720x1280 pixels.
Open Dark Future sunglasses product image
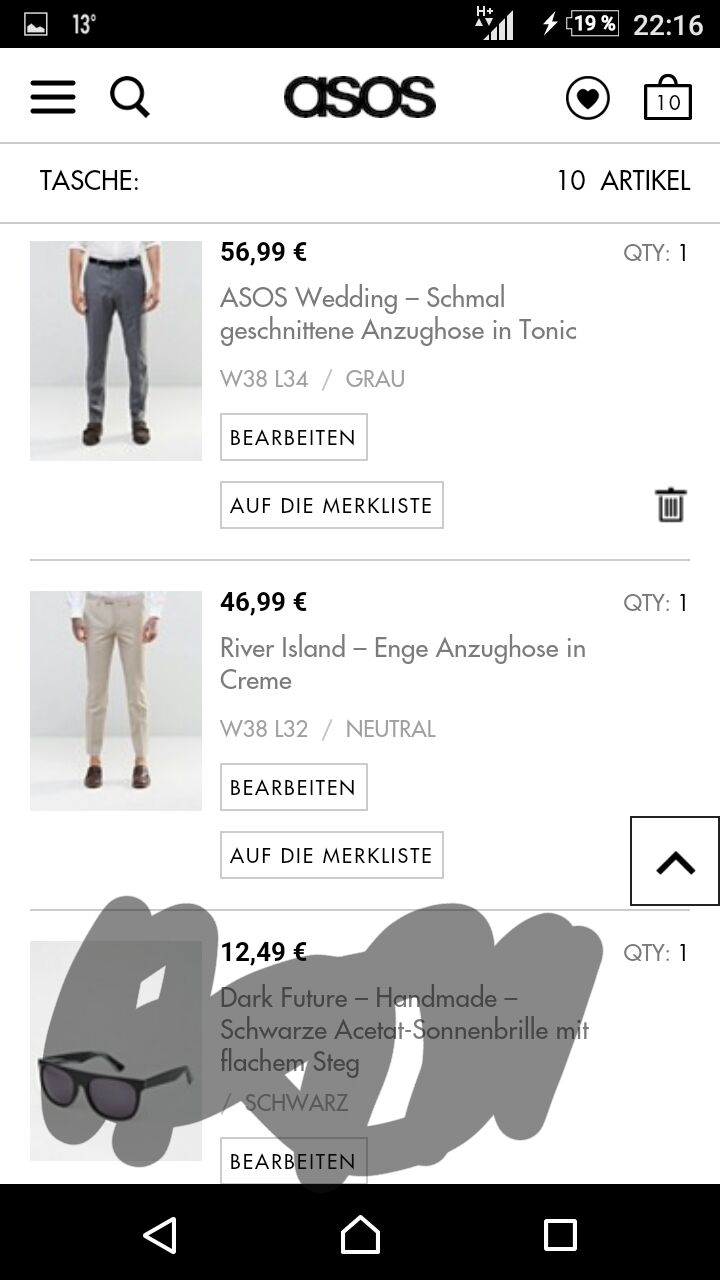(116, 1050)
